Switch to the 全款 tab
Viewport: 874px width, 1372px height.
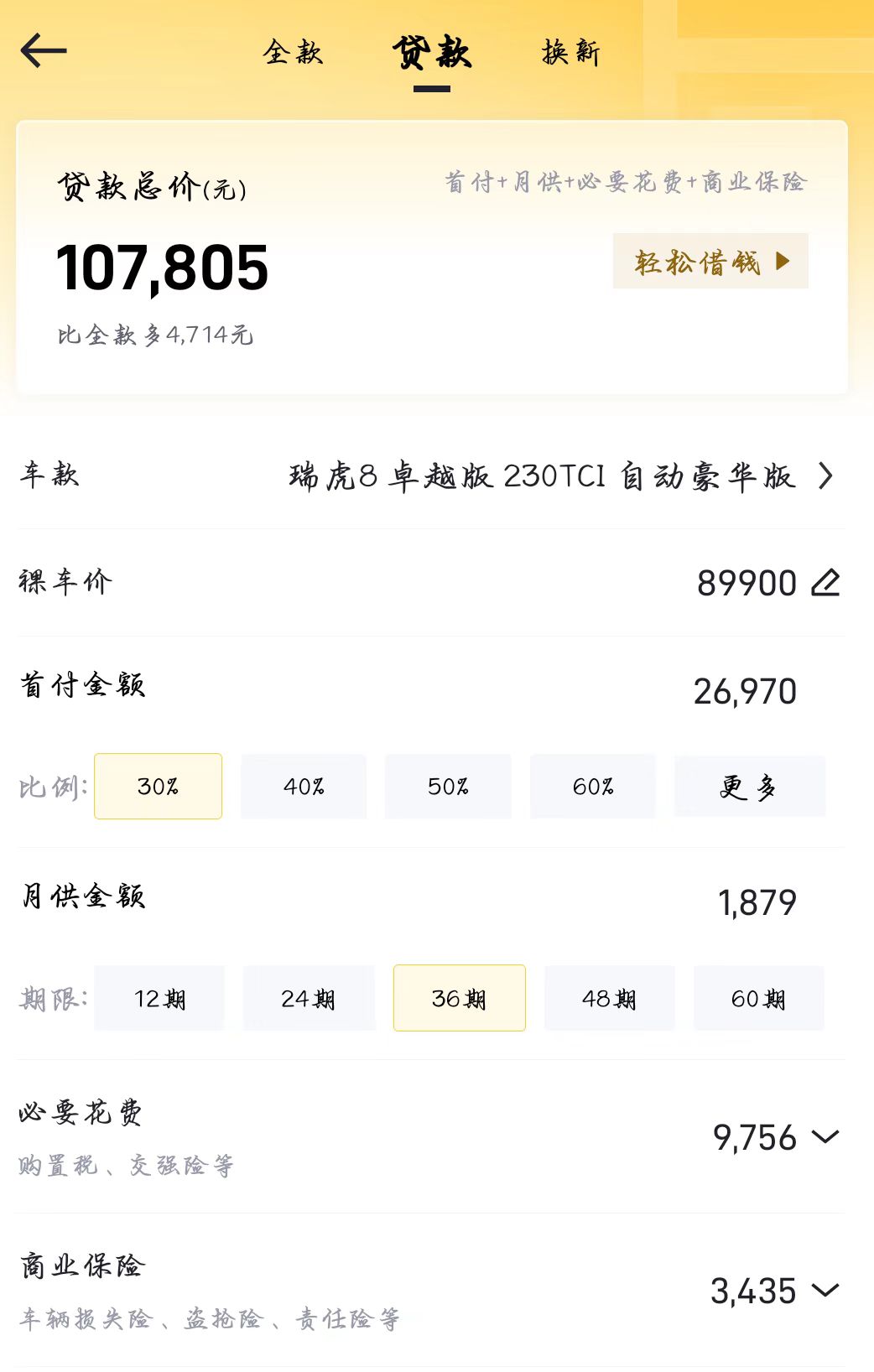pyautogui.click(x=293, y=53)
